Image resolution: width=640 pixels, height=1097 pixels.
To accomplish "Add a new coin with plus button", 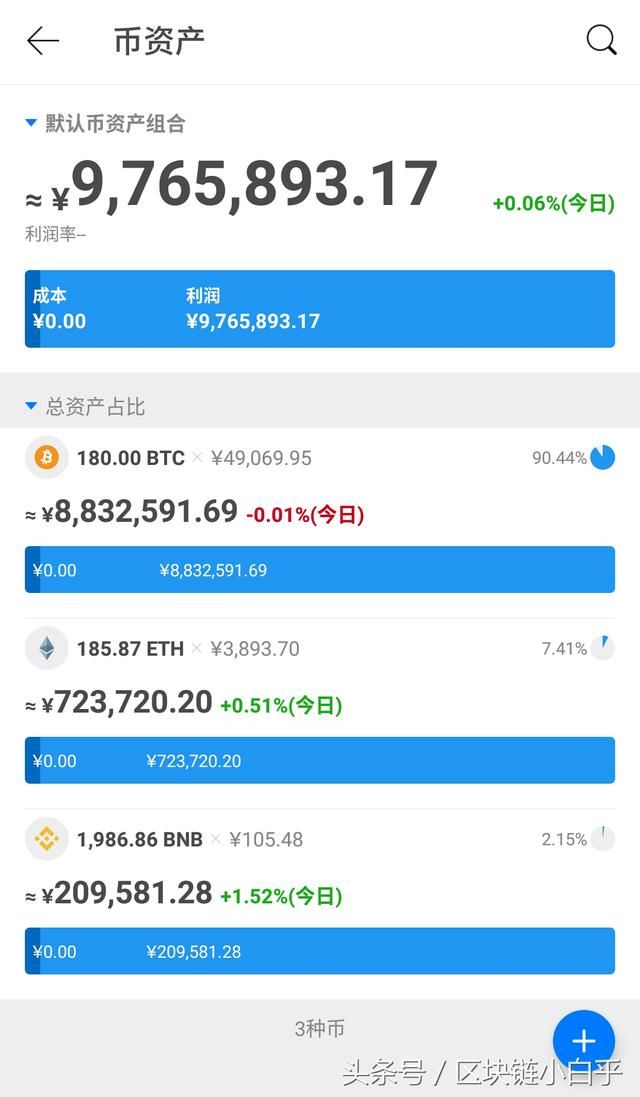I will (584, 1041).
